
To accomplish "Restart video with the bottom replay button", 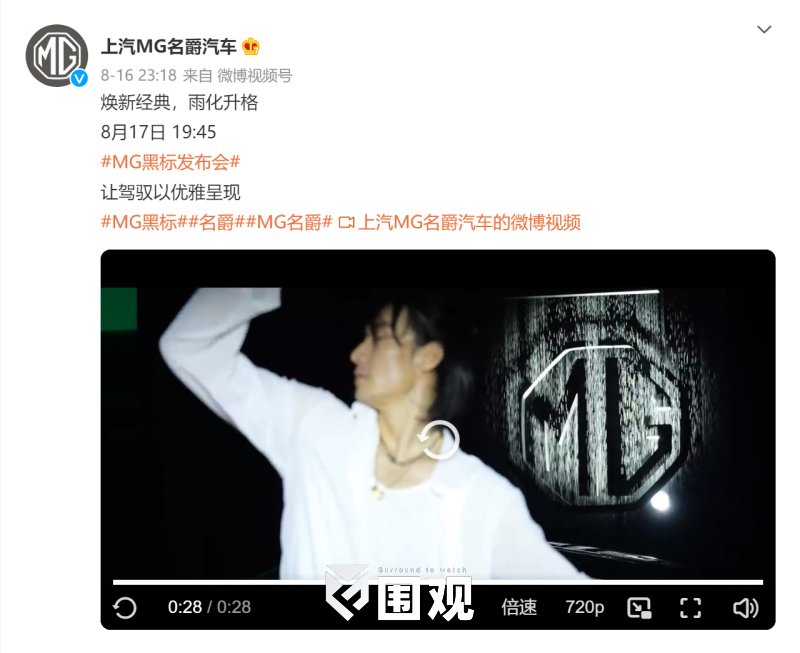I will (125, 607).
